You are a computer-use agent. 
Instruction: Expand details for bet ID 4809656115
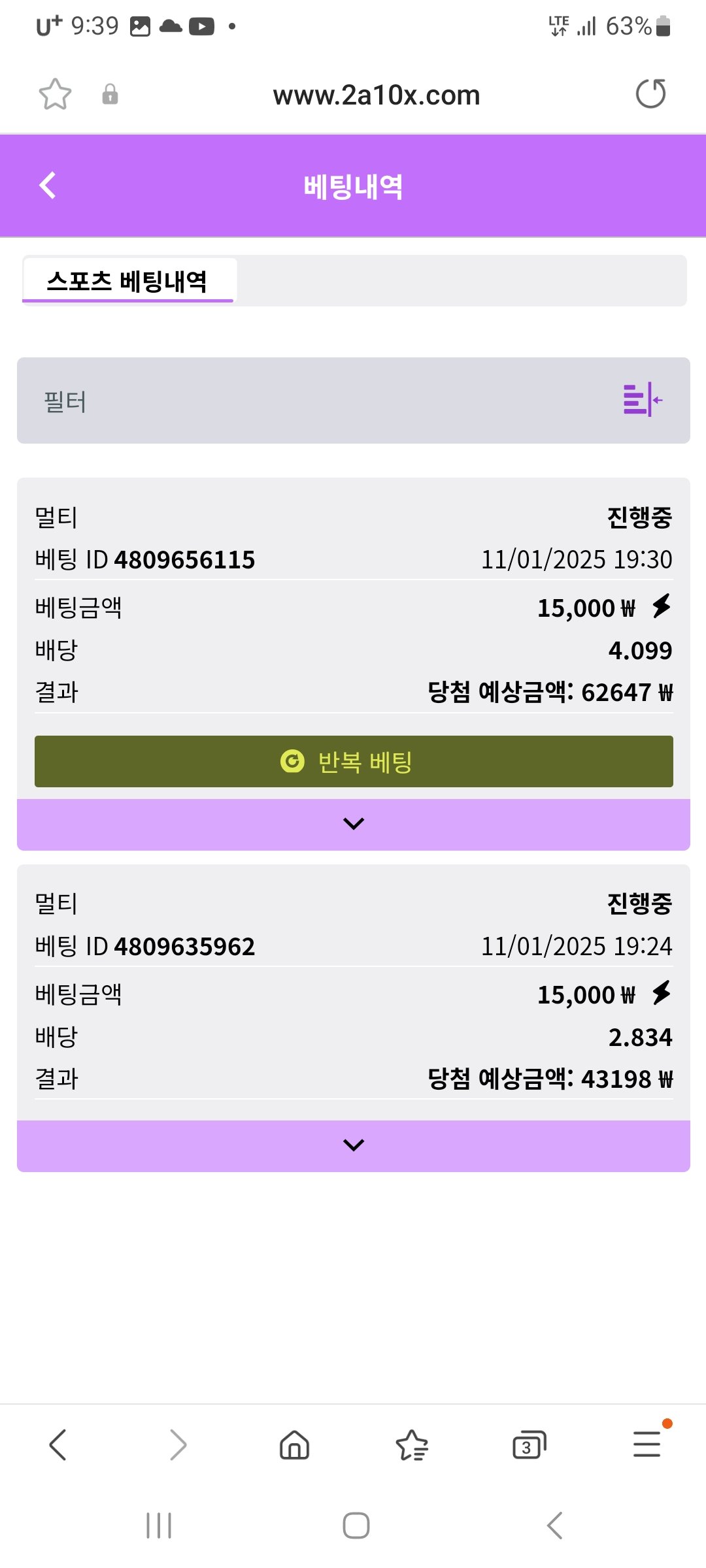[353, 824]
